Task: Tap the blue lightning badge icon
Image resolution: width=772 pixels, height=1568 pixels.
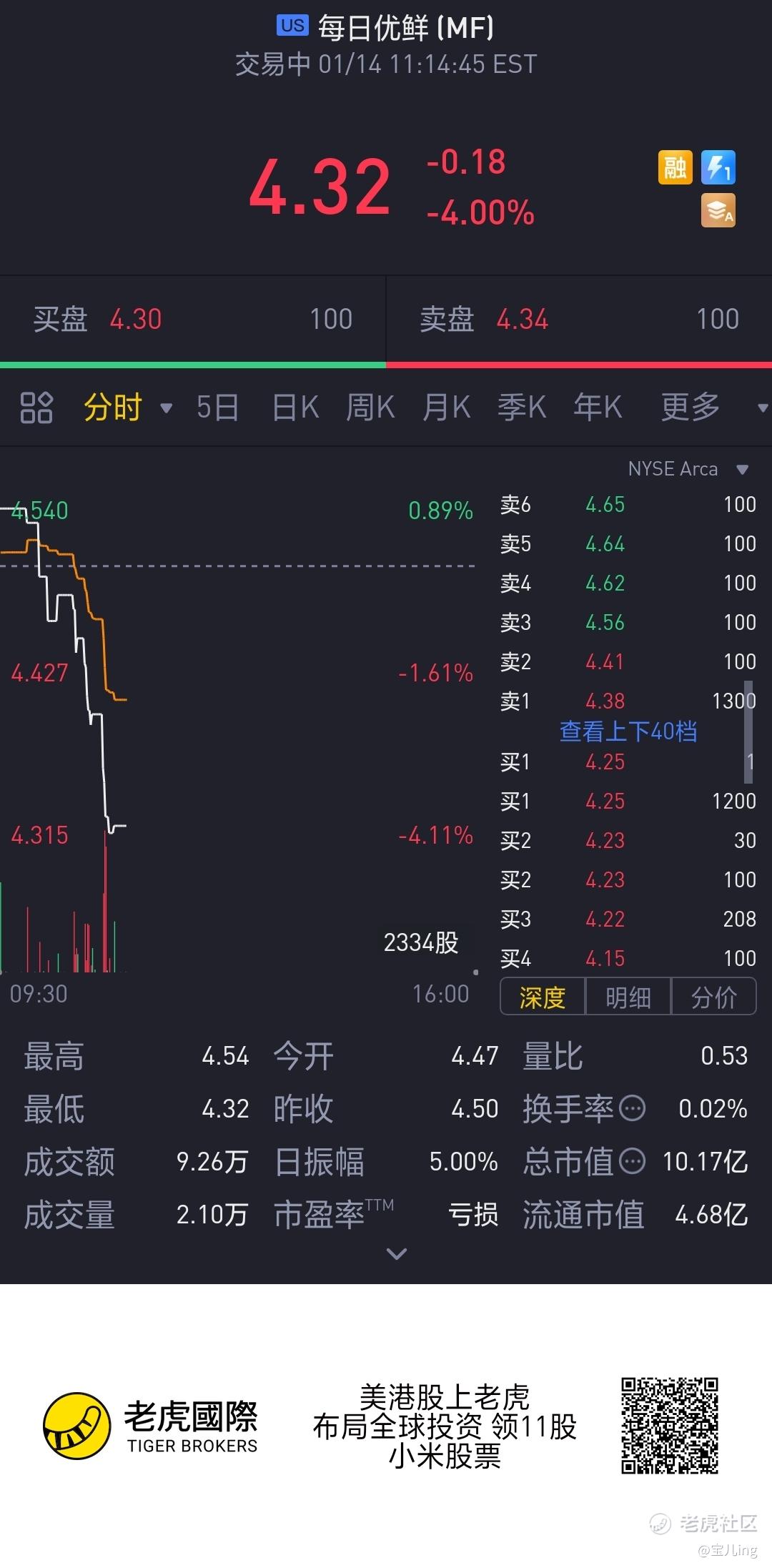Action: click(x=718, y=168)
